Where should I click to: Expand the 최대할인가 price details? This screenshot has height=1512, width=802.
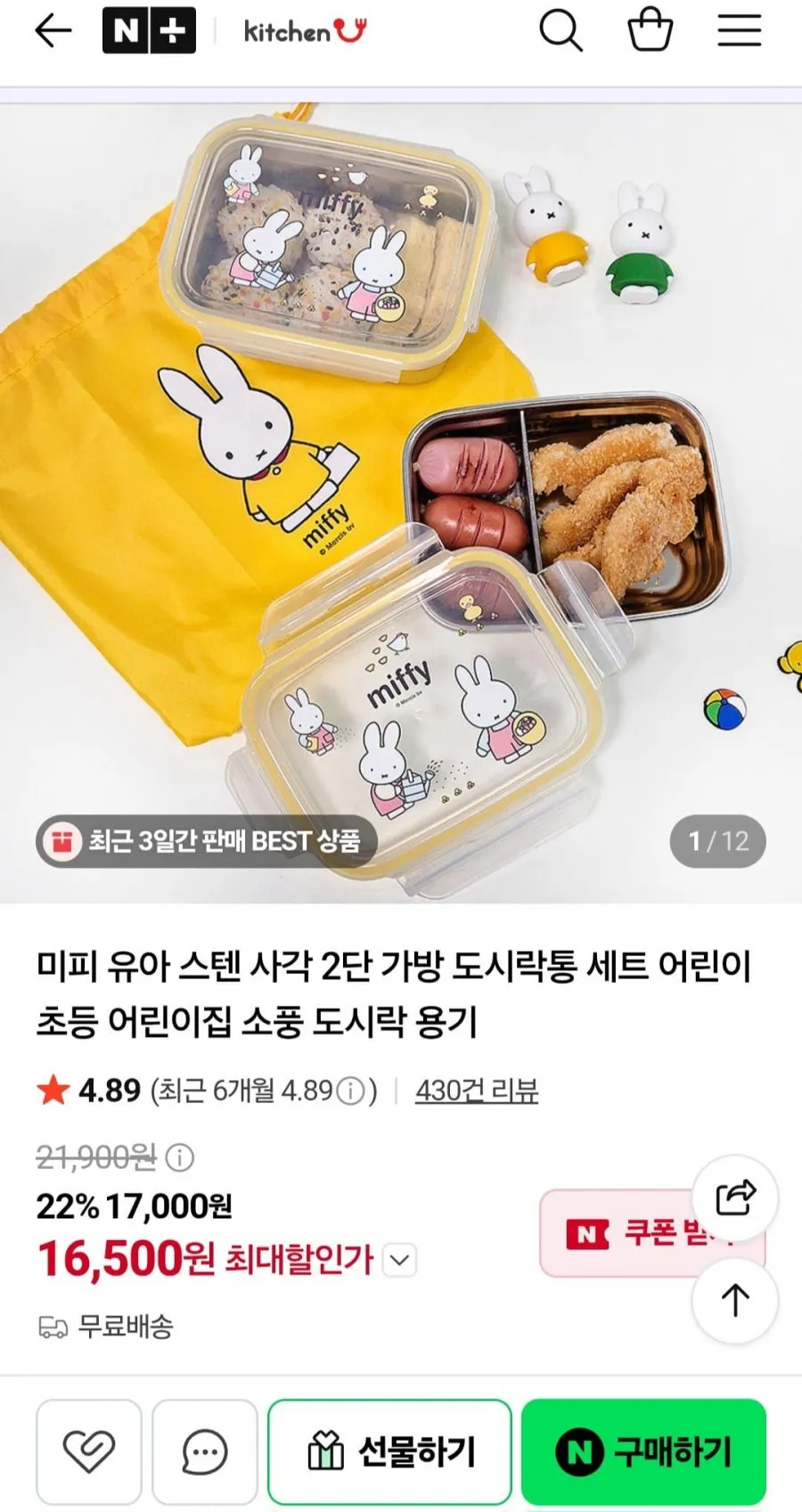[x=400, y=1260]
